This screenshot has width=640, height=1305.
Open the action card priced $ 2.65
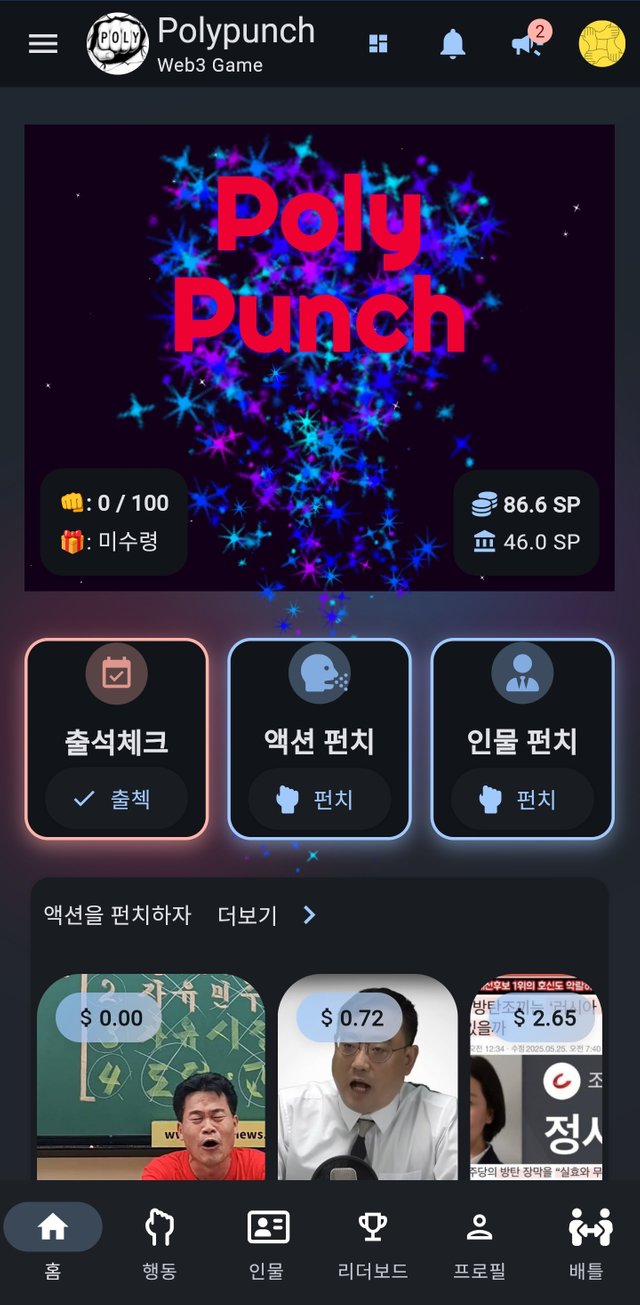click(538, 1080)
